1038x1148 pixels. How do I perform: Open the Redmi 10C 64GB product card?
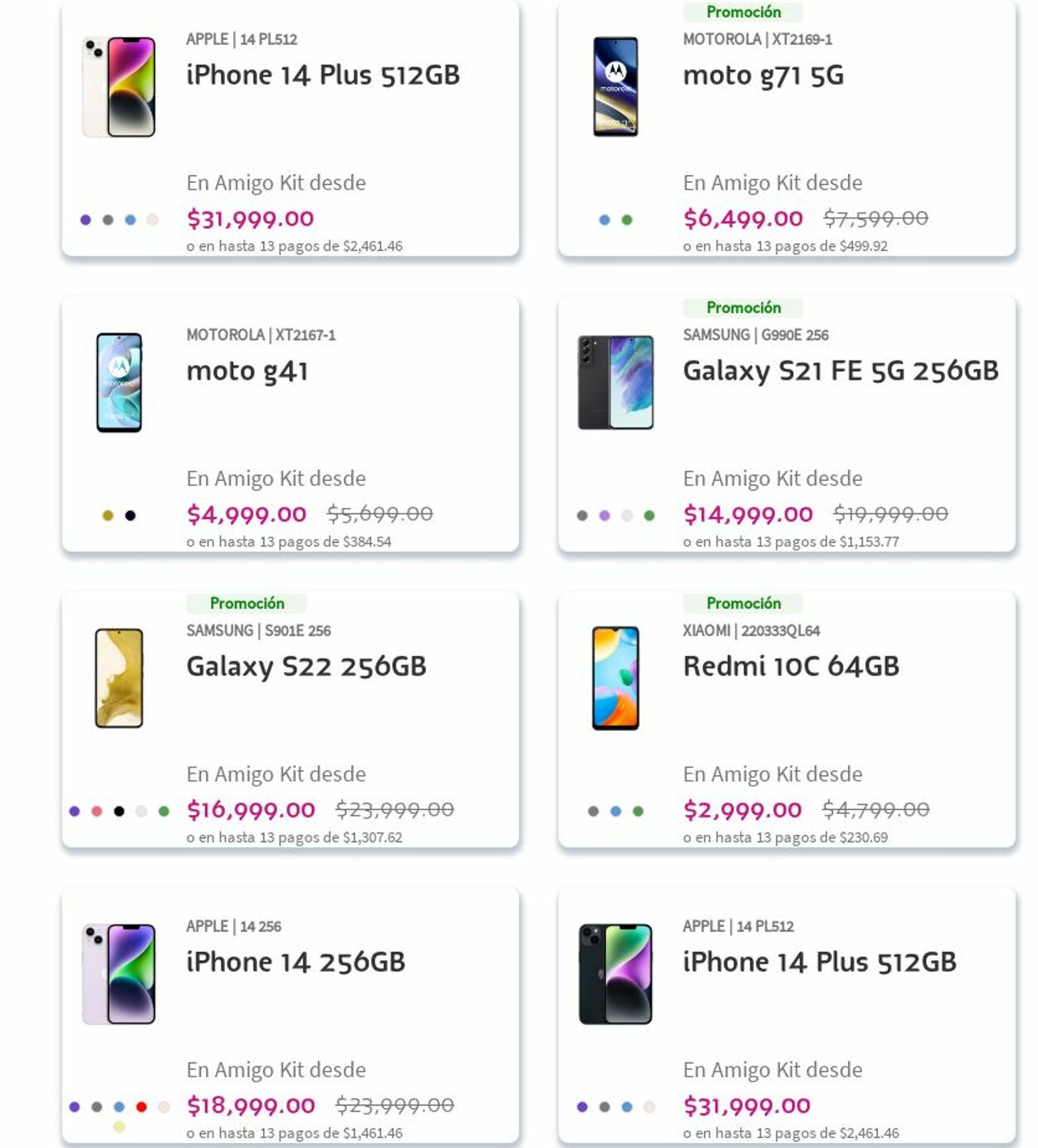(790, 667)
